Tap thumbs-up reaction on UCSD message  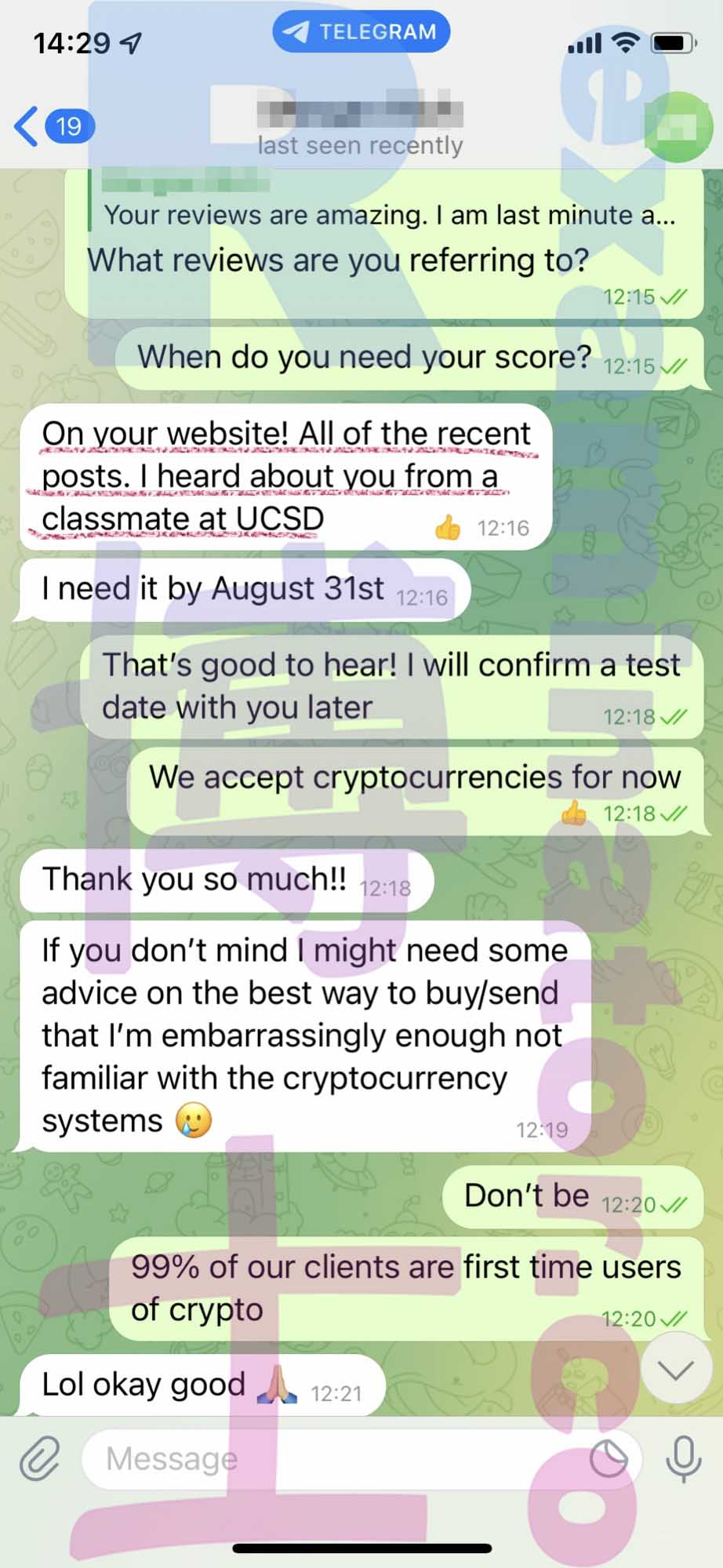(449, 528)
